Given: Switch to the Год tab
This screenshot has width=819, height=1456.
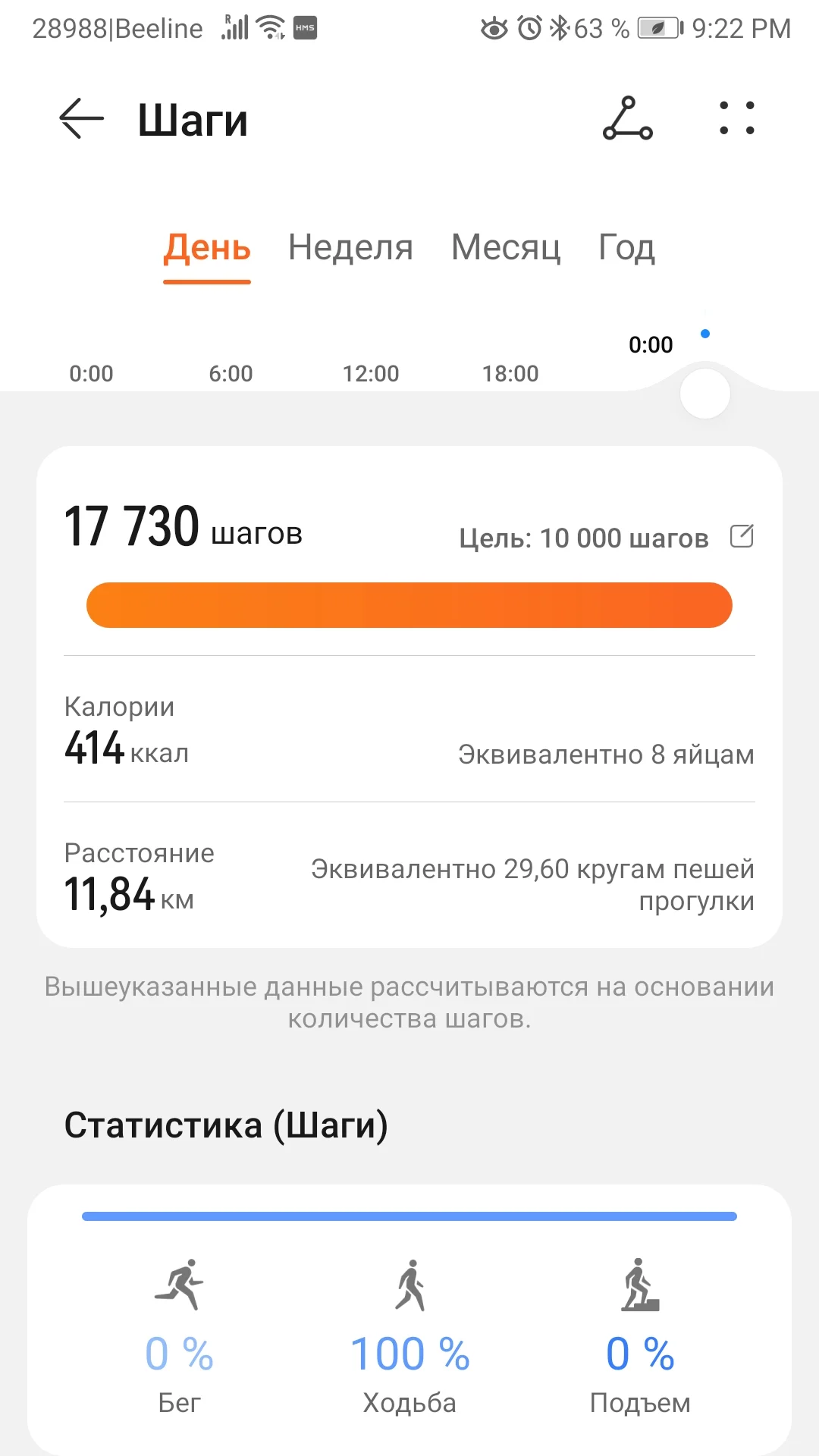Looking at the screenshot, I should click(626, 248).
